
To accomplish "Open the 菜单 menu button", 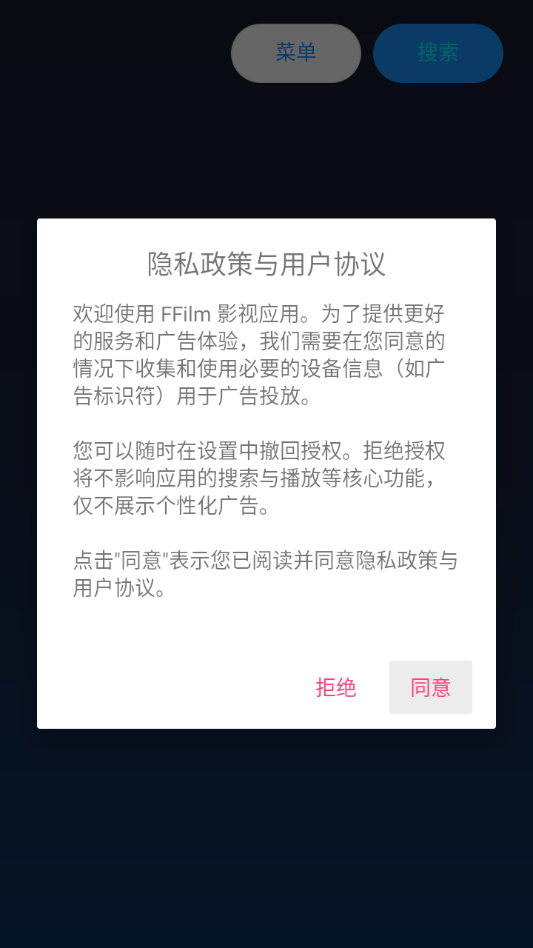I will click(296, 53).
